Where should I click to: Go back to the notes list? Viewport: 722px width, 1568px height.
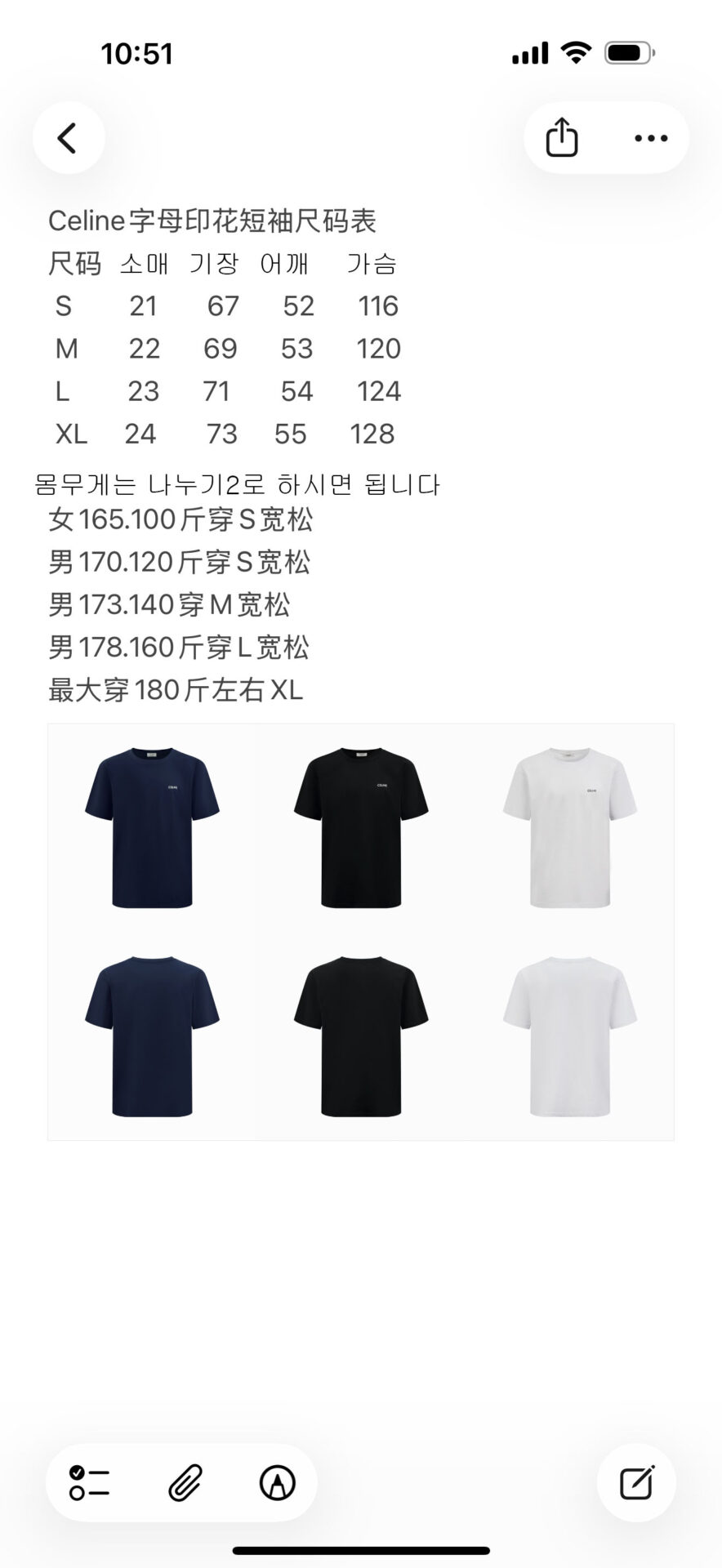[x=69, y=138]
